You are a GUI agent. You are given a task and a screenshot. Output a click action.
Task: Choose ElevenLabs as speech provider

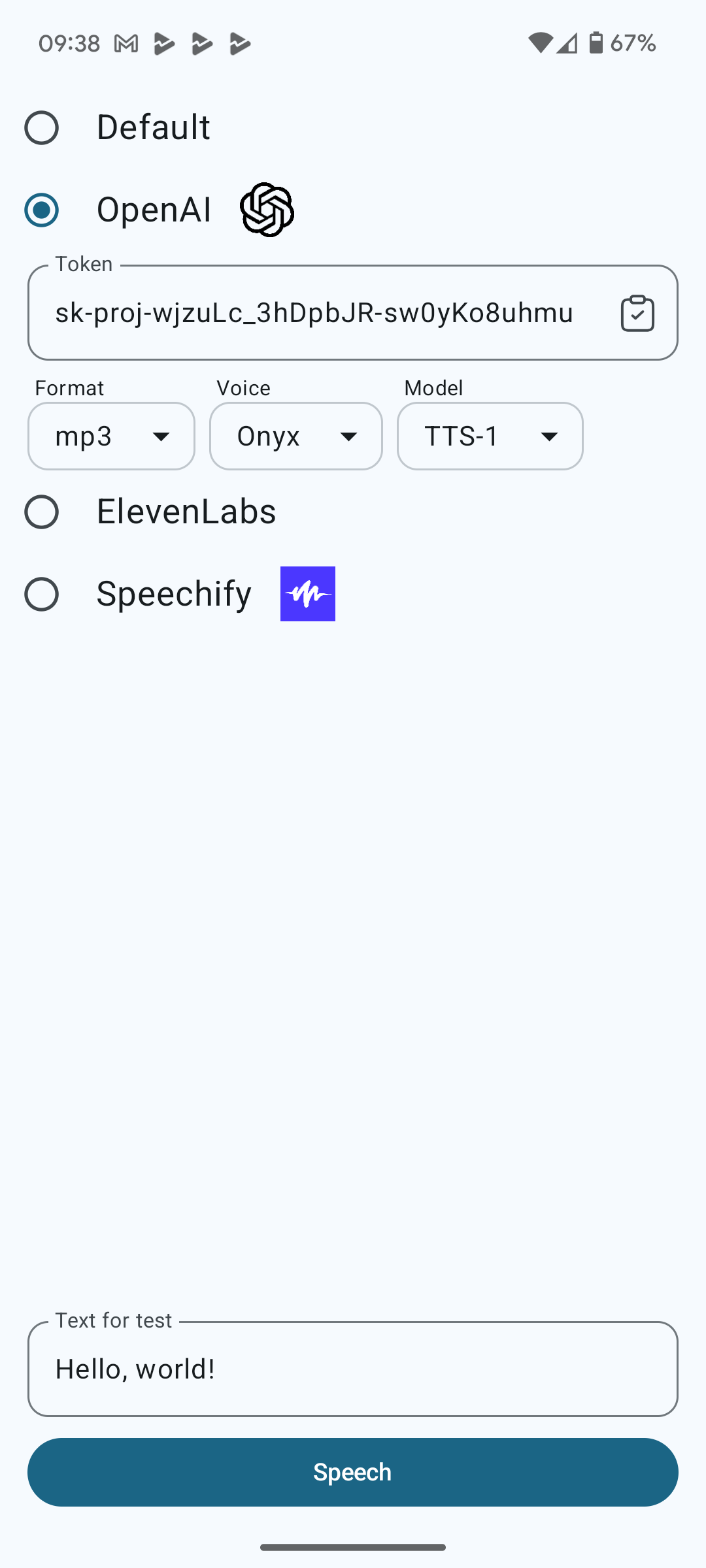[x=42, y=512]
